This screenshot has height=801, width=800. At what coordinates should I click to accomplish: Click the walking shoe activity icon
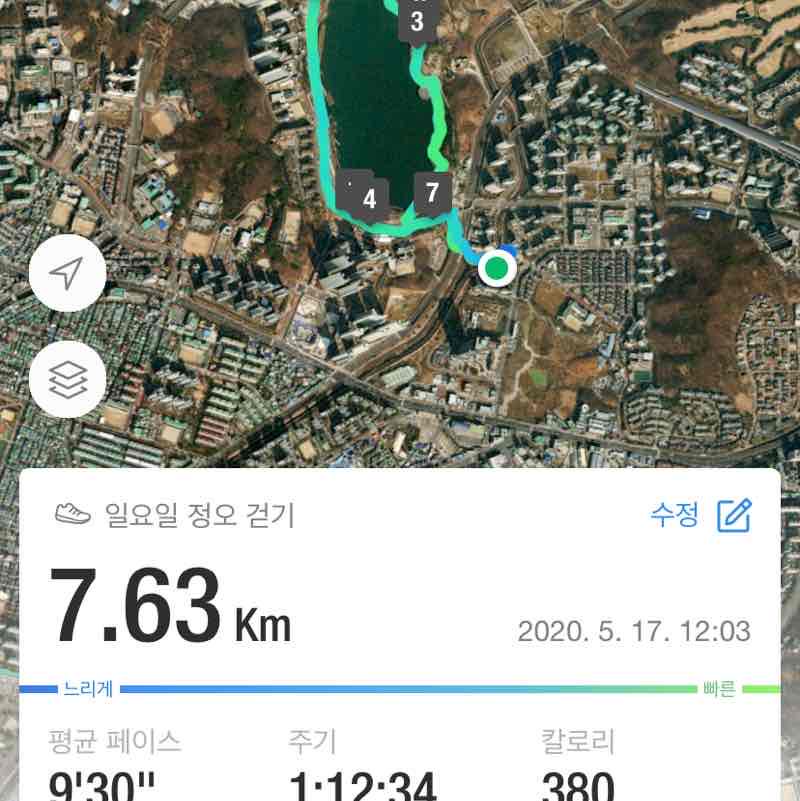pos(70,513)
